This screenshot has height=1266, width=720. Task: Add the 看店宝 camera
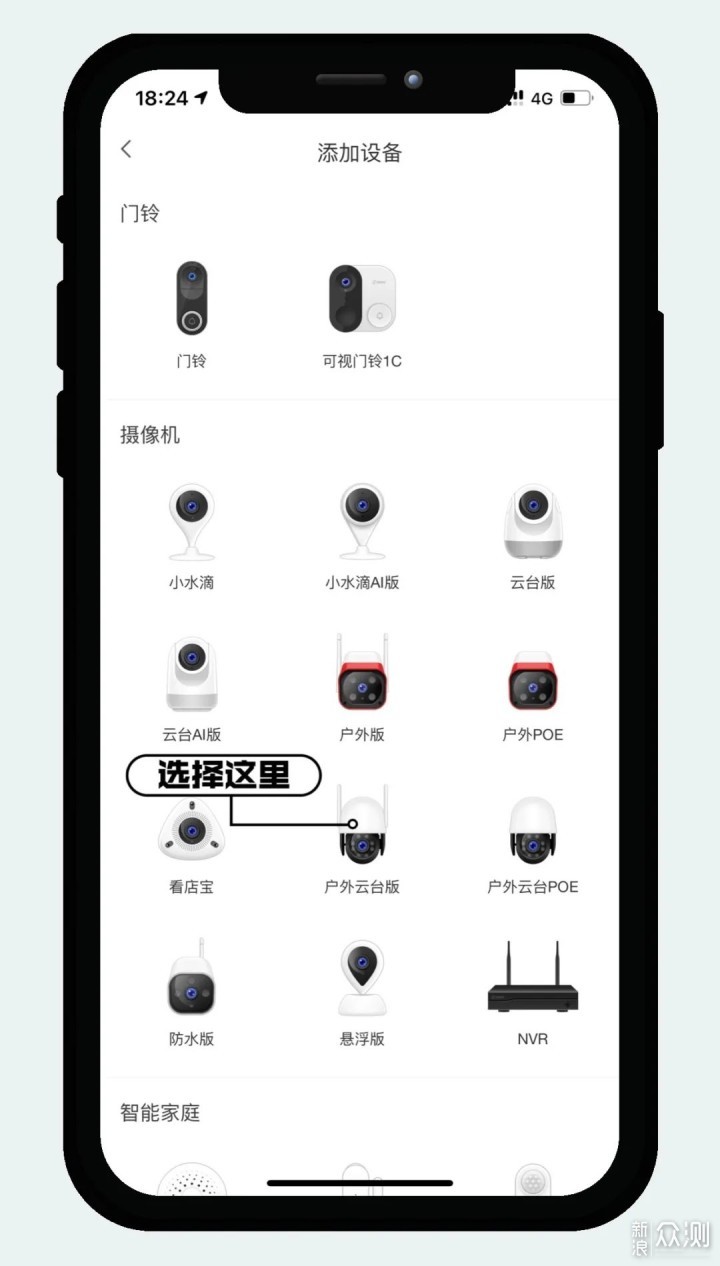click(x=191, y=835)
